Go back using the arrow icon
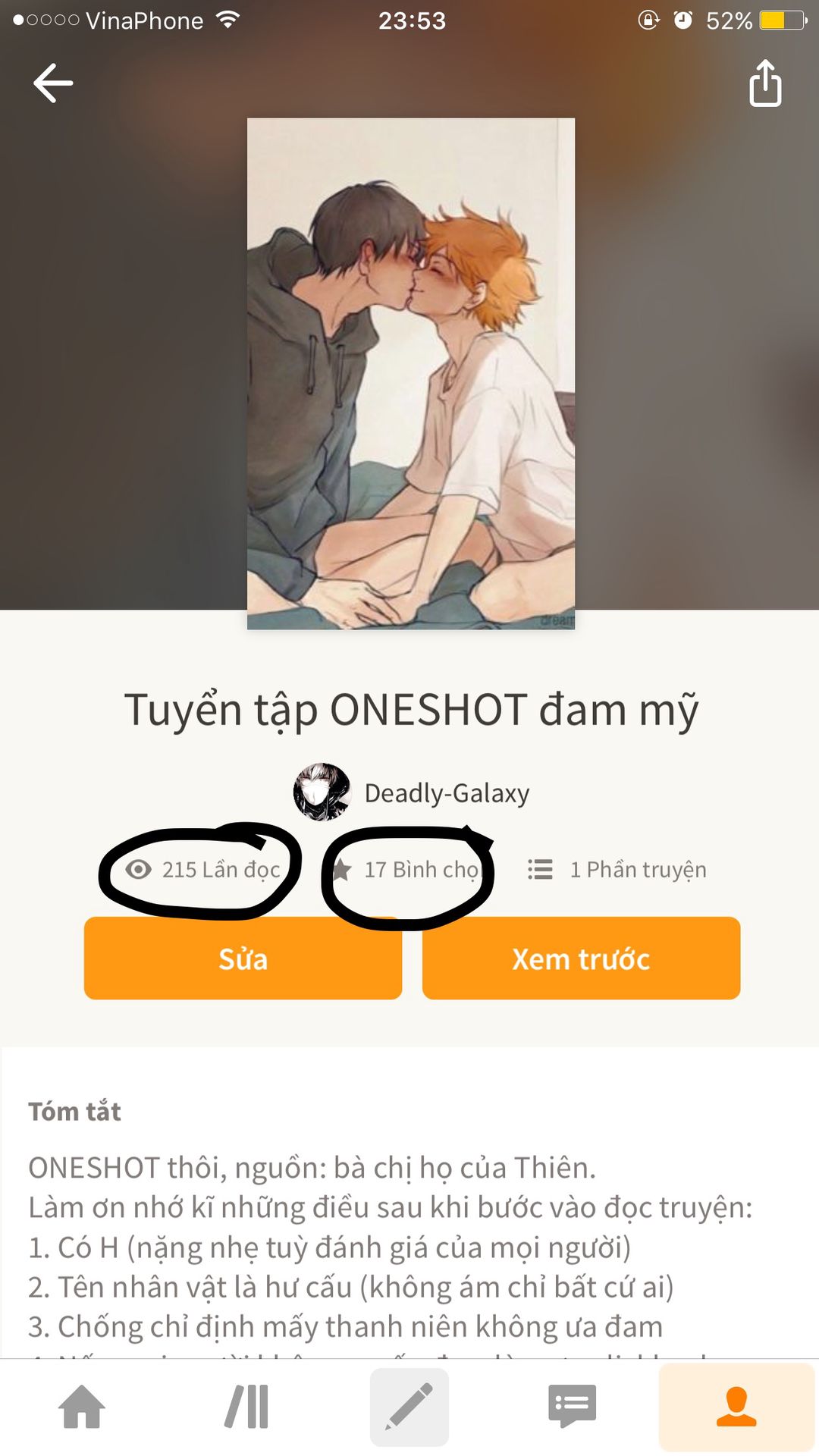The height and width of the screenshot is (1456, 819). pos(53,83)
